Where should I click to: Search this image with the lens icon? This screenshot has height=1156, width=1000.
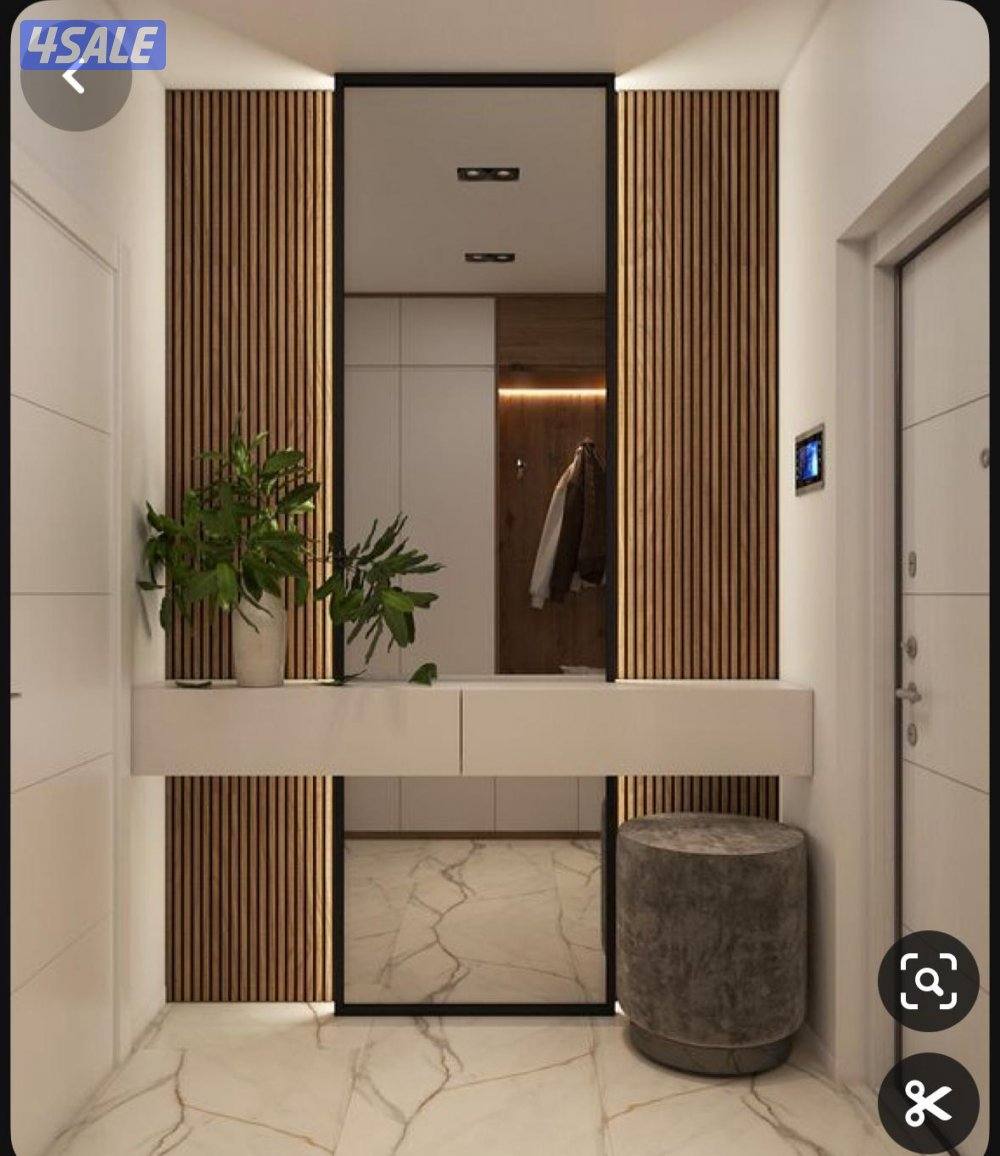point(928,981)
